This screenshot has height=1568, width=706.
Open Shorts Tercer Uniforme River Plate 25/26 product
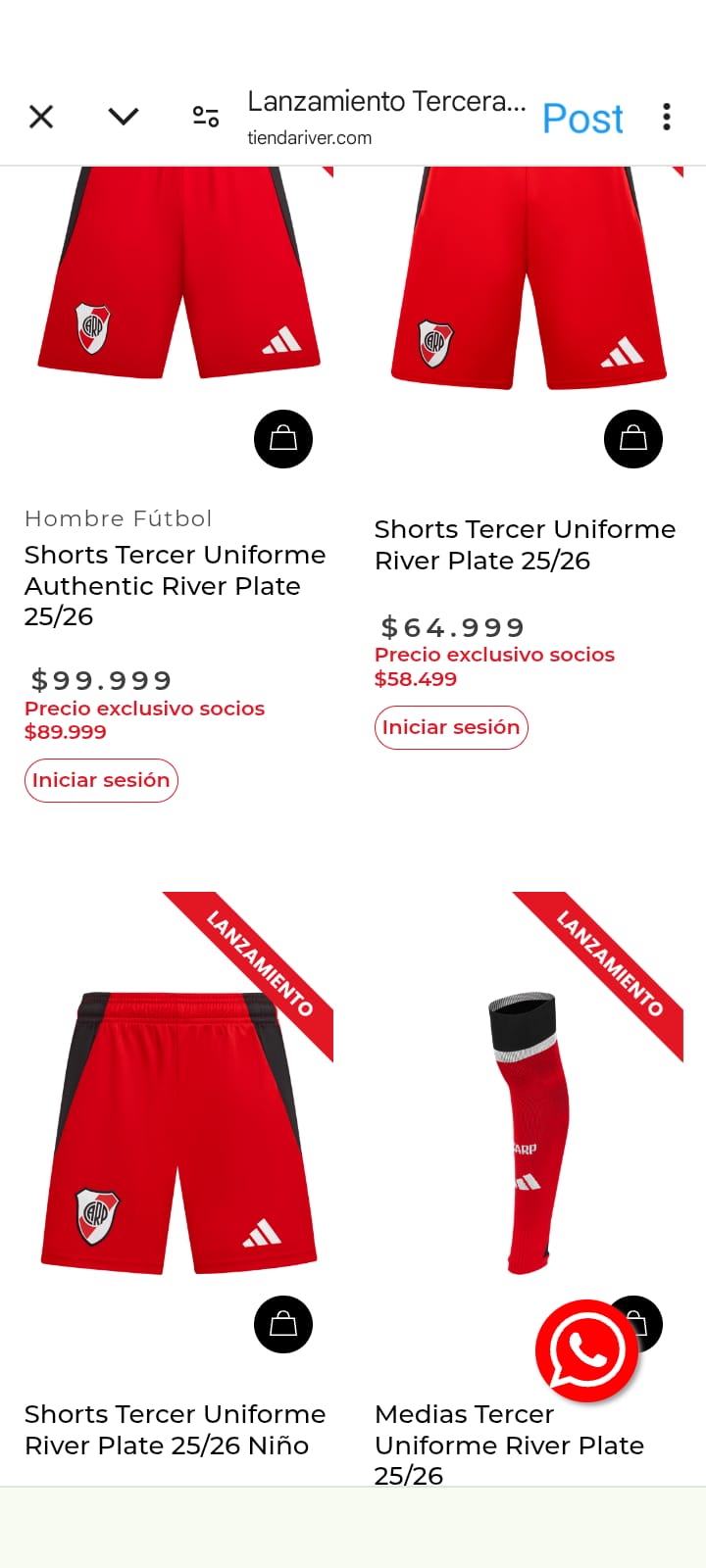coord(525,545)
